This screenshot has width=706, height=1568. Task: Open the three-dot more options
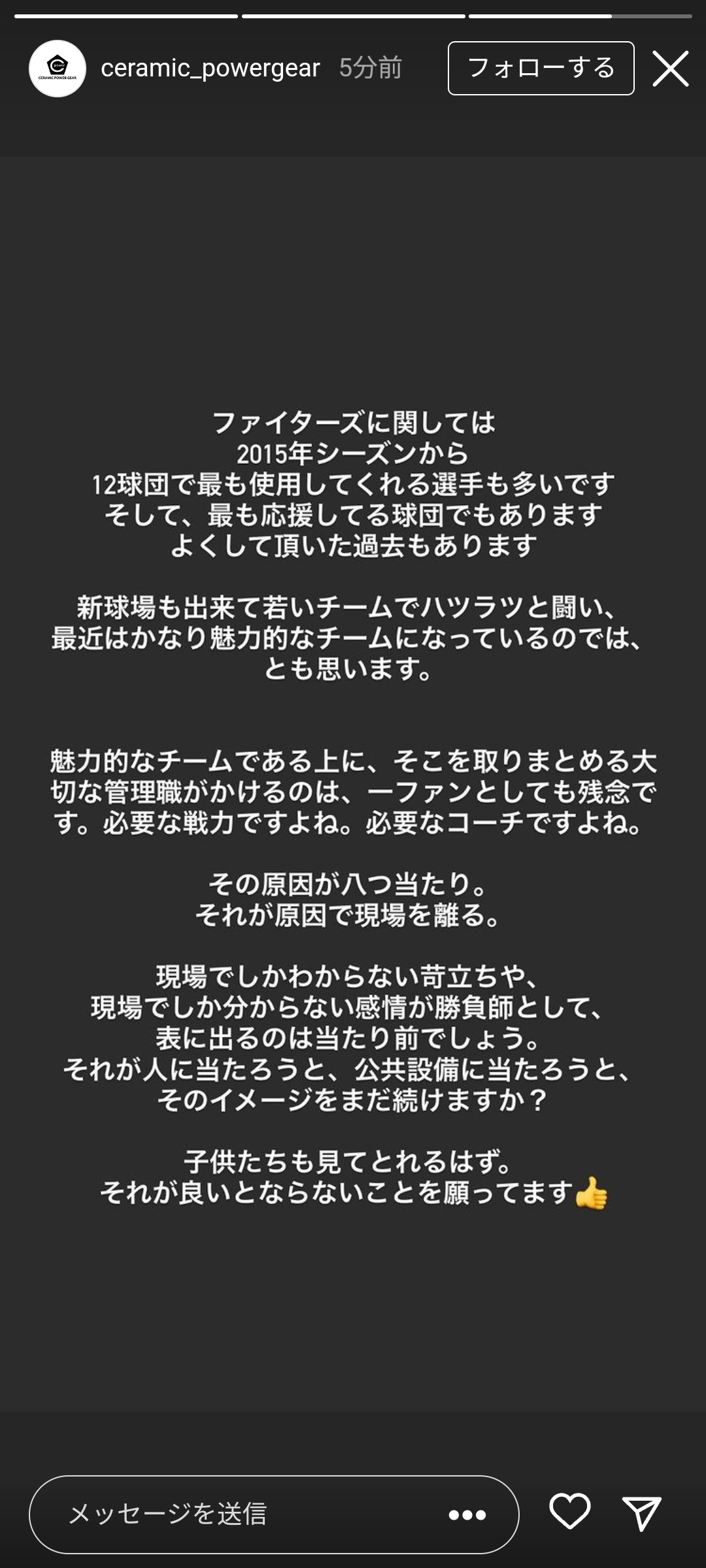(x=467, y=1514)
